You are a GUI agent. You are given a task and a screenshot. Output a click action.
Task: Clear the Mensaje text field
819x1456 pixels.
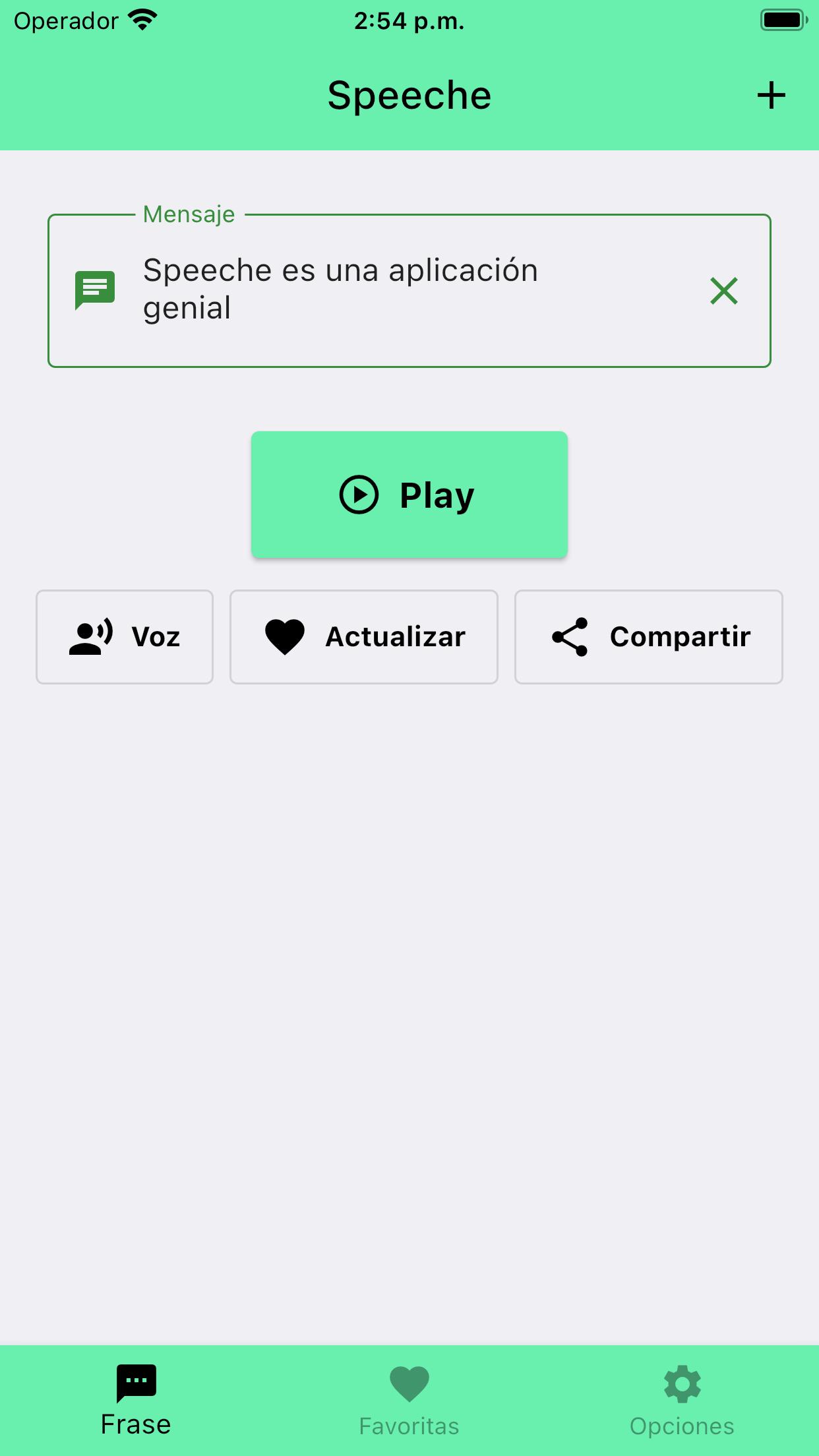click(x=723, y=291)
